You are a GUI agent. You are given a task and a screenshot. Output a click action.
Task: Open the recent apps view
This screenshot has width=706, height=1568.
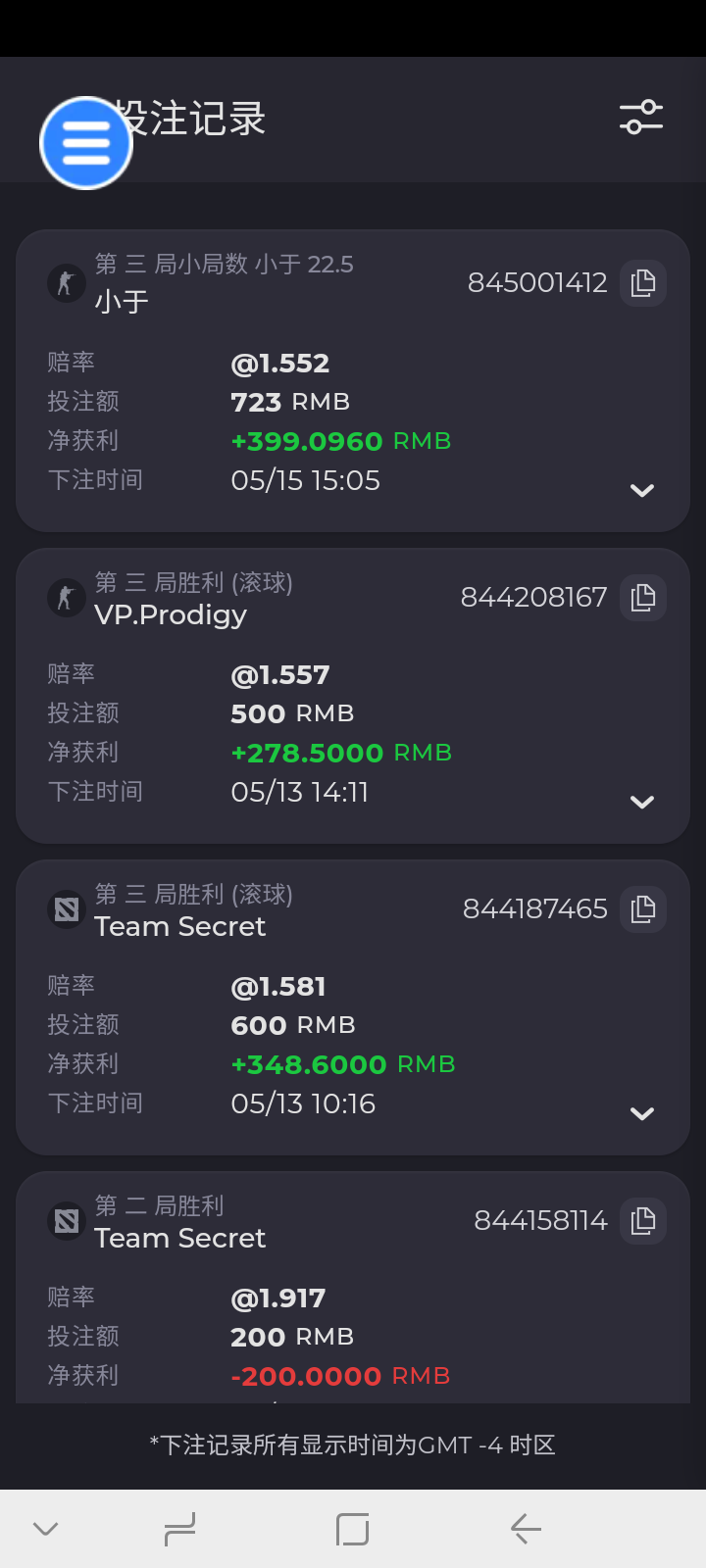point(179,1529)
